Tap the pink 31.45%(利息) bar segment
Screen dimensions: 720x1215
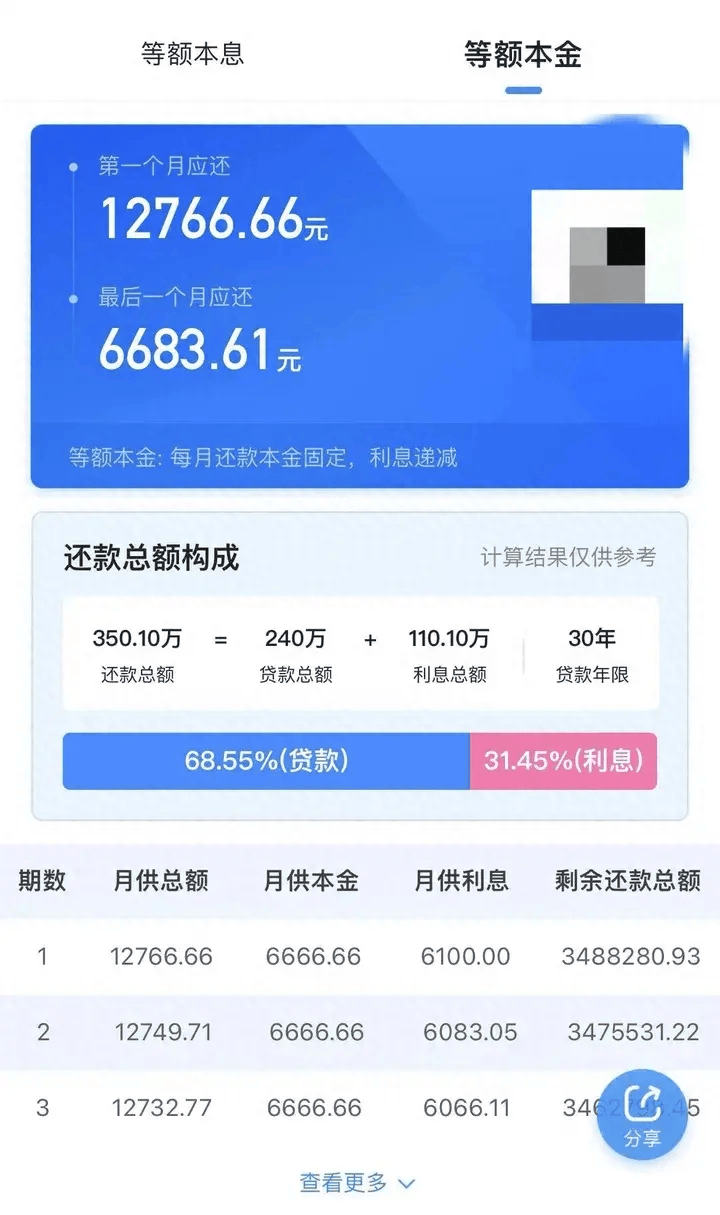[567, 761]
